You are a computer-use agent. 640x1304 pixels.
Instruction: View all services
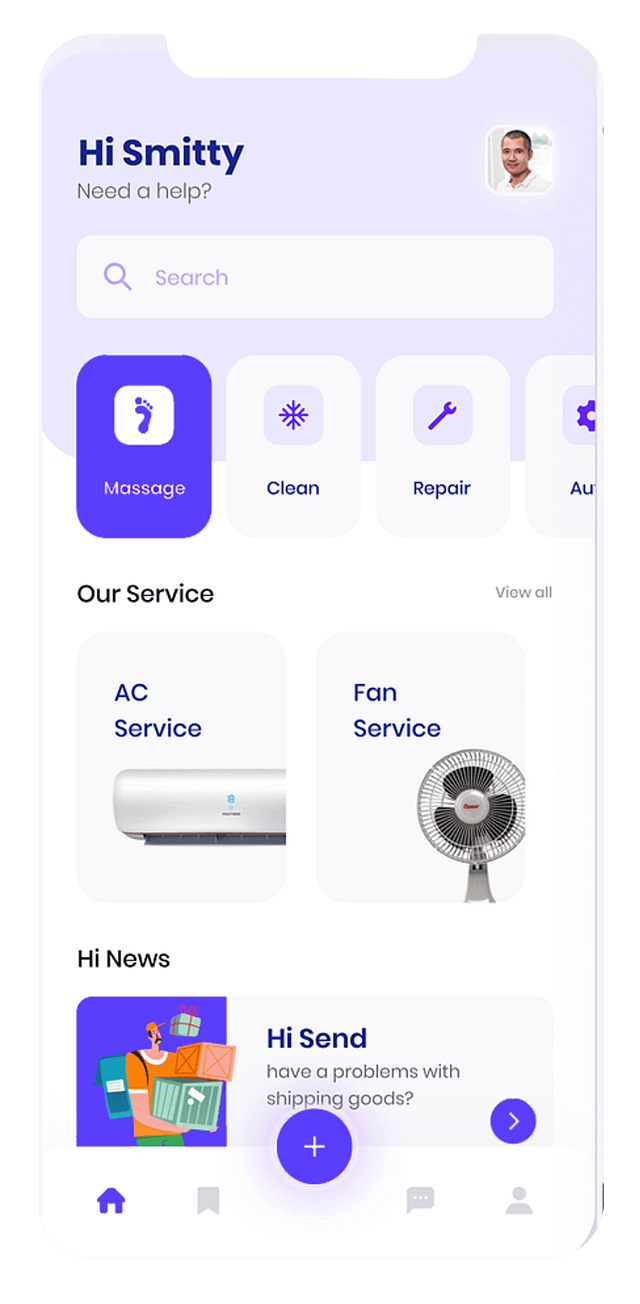(x=523, y=592)
